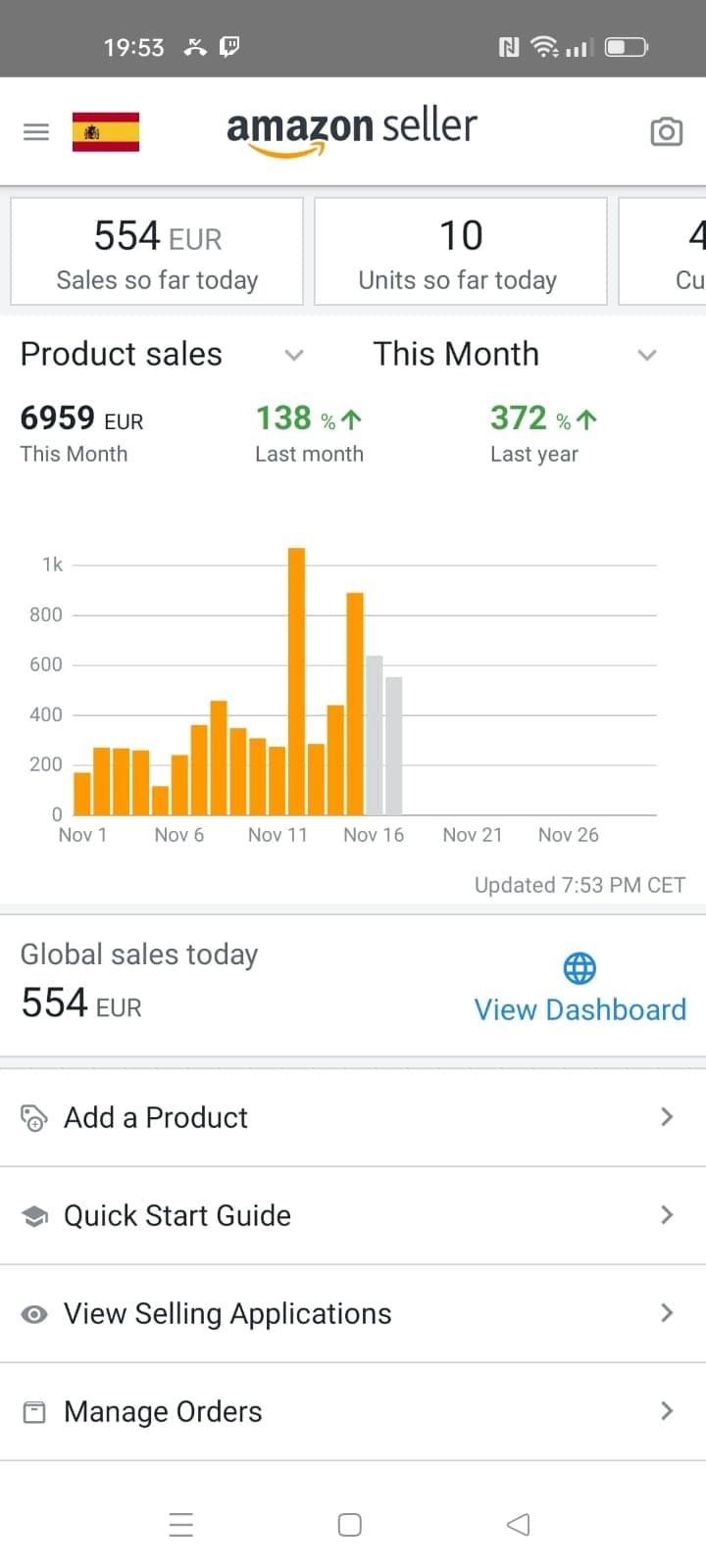Image resolution: width=706 pixels, height=1568 pixels.
Task: Tap the Spain flag marketplace selector
Action: pos(106,131)
